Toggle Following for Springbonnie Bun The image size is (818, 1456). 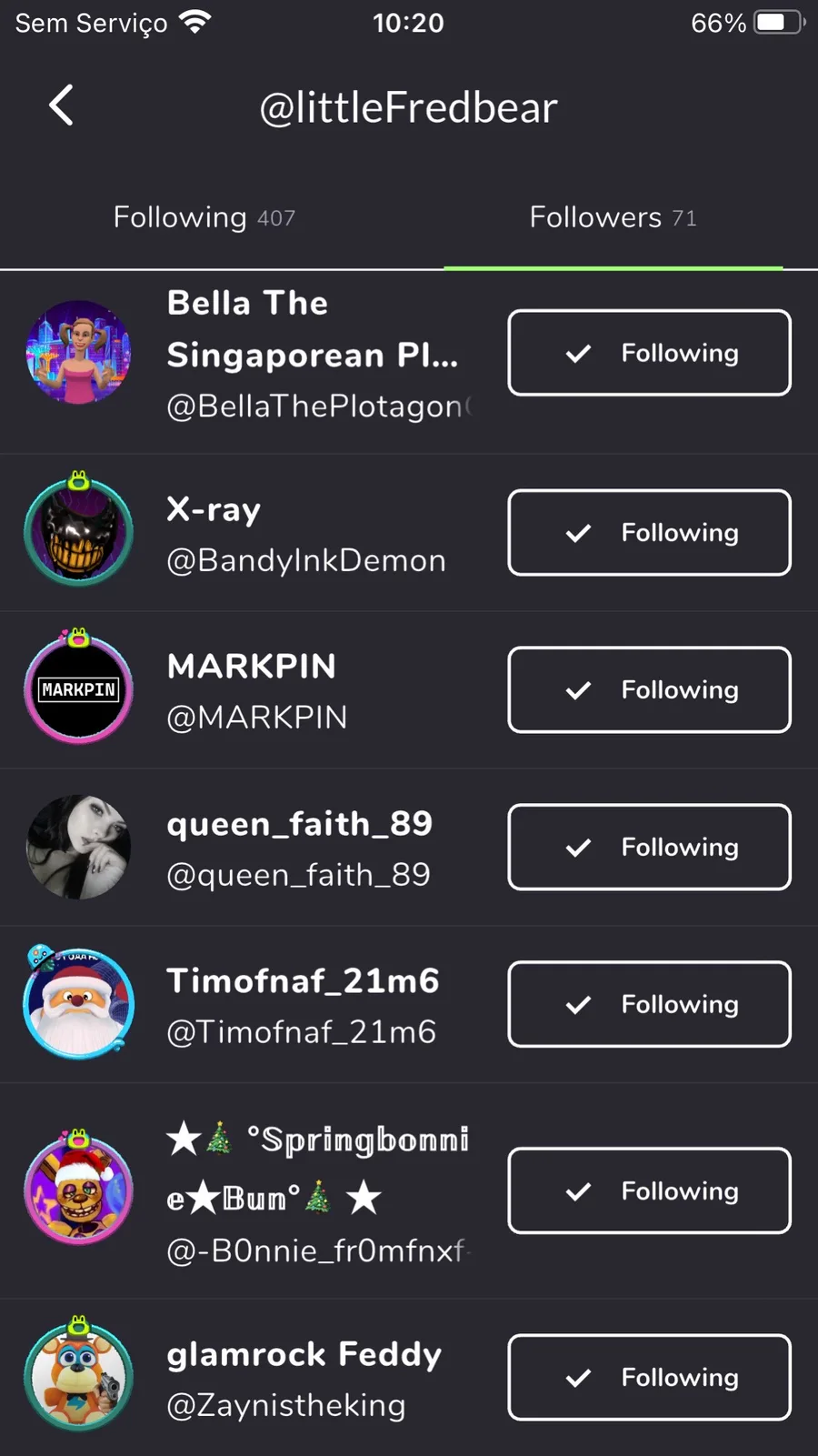point(649,1191)
